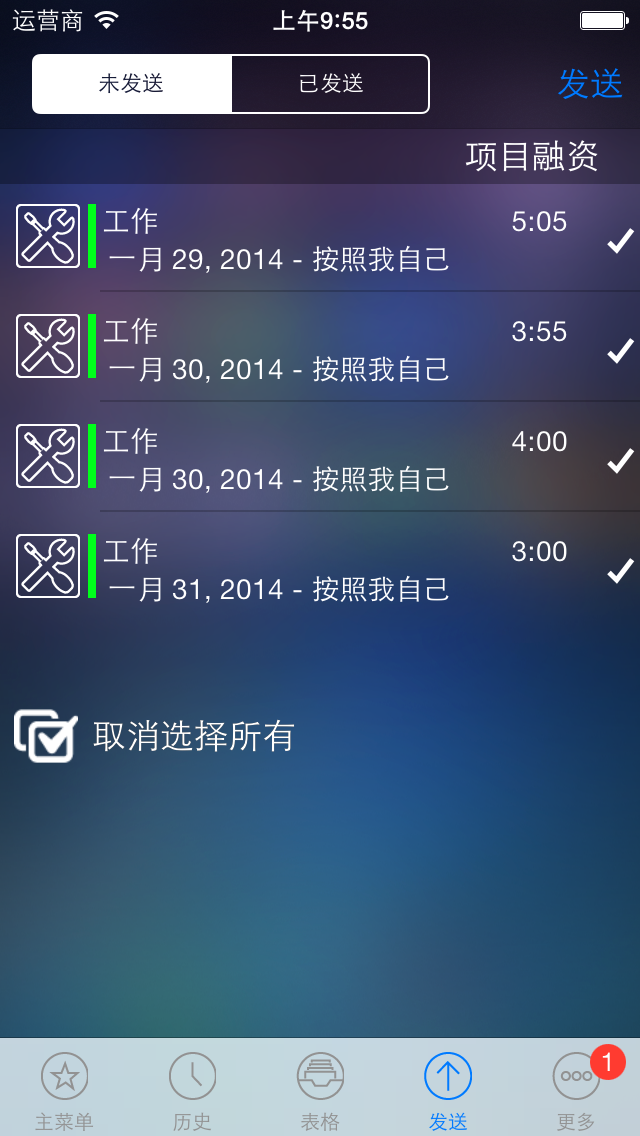The image size is (640, 1136).
Task: Deselect the 工作 entry lasting 5:05
Action: [620, 240]
